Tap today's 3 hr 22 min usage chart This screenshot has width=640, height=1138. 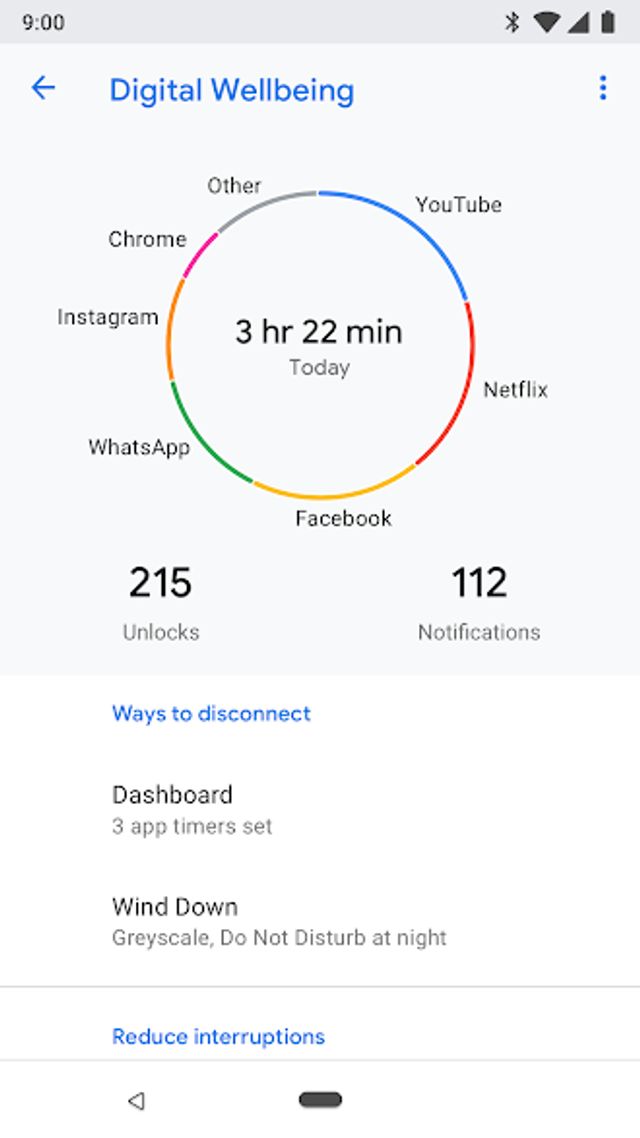point(320,344)
